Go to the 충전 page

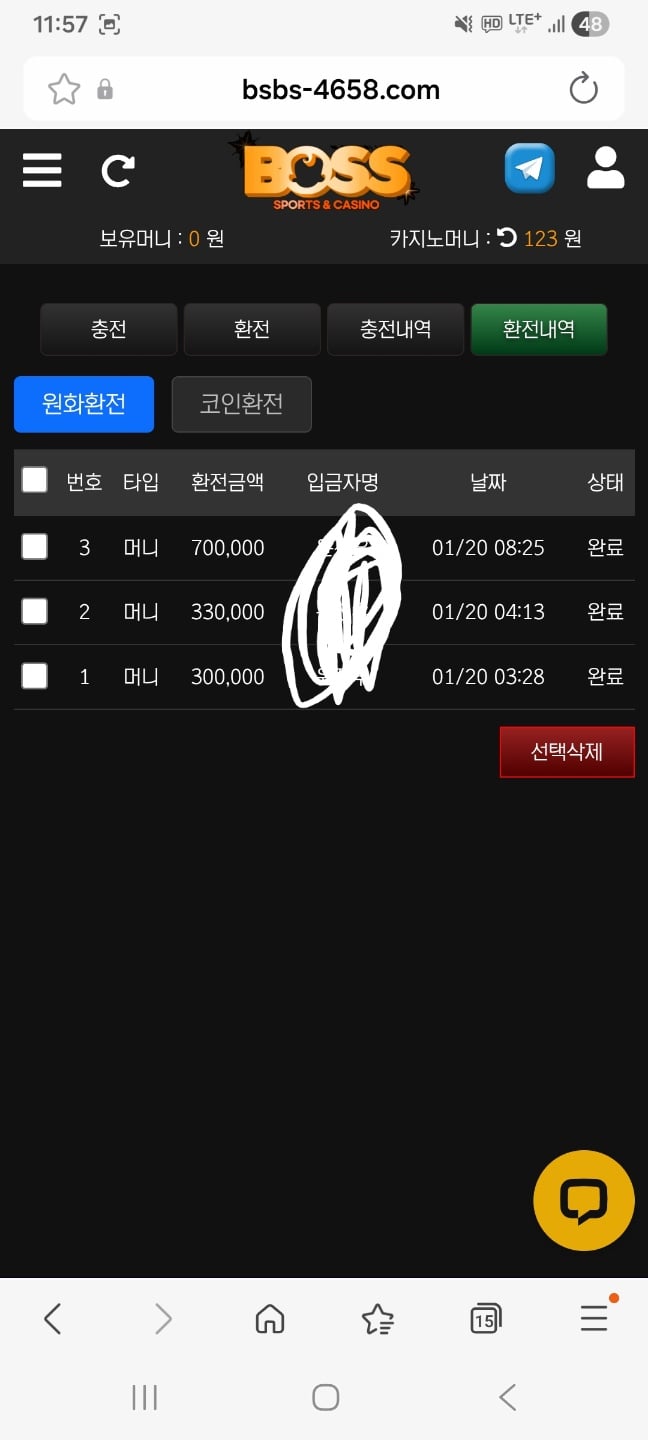(x=108, y=329)
